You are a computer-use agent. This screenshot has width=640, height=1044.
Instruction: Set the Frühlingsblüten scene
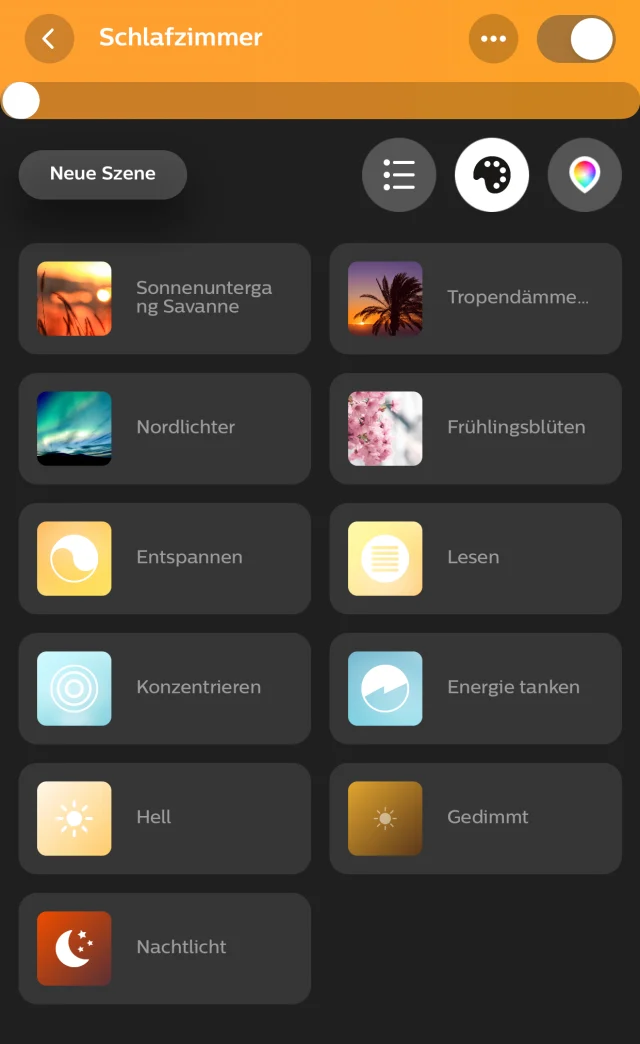click(476, 428)
